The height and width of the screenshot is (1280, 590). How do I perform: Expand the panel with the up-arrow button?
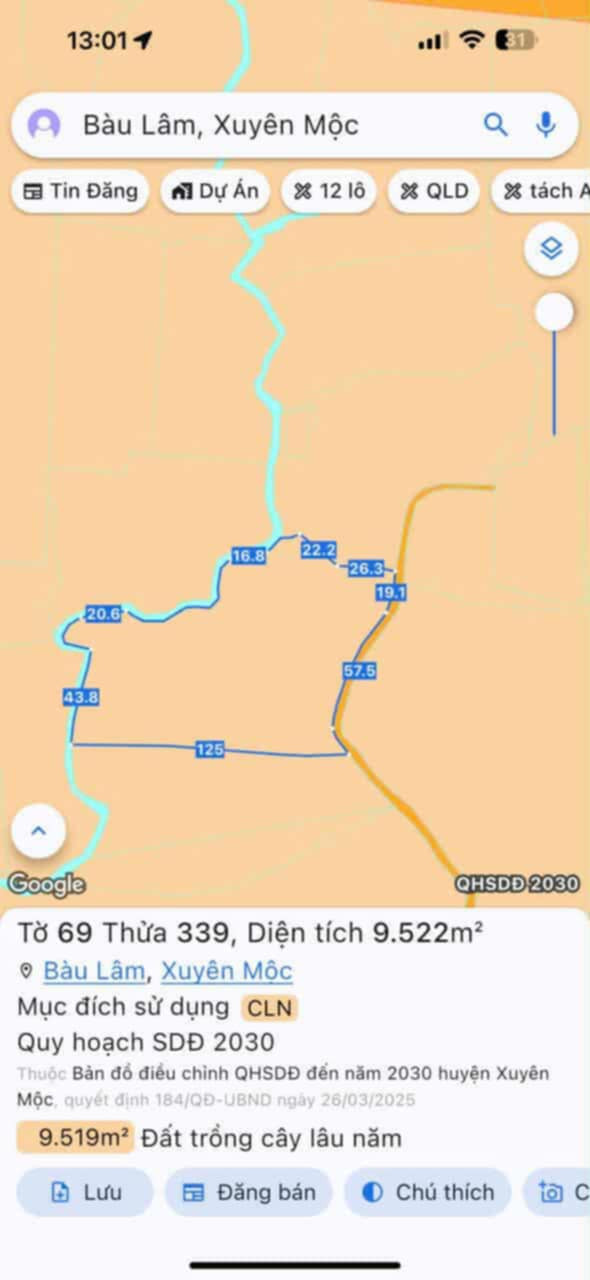coord(39,830)
